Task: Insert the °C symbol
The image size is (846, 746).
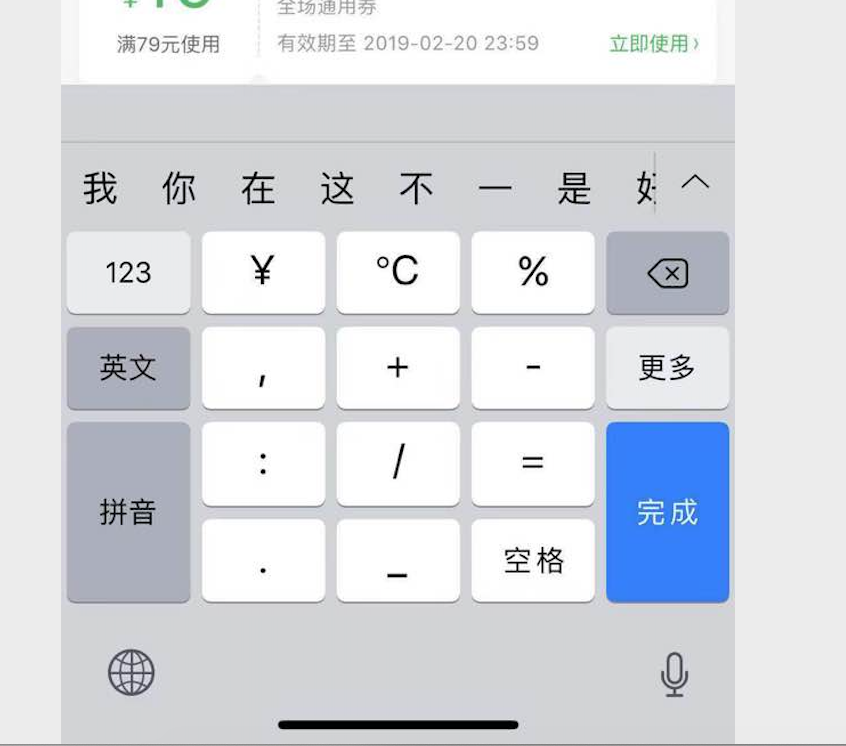Action: [x=398, y=273]
